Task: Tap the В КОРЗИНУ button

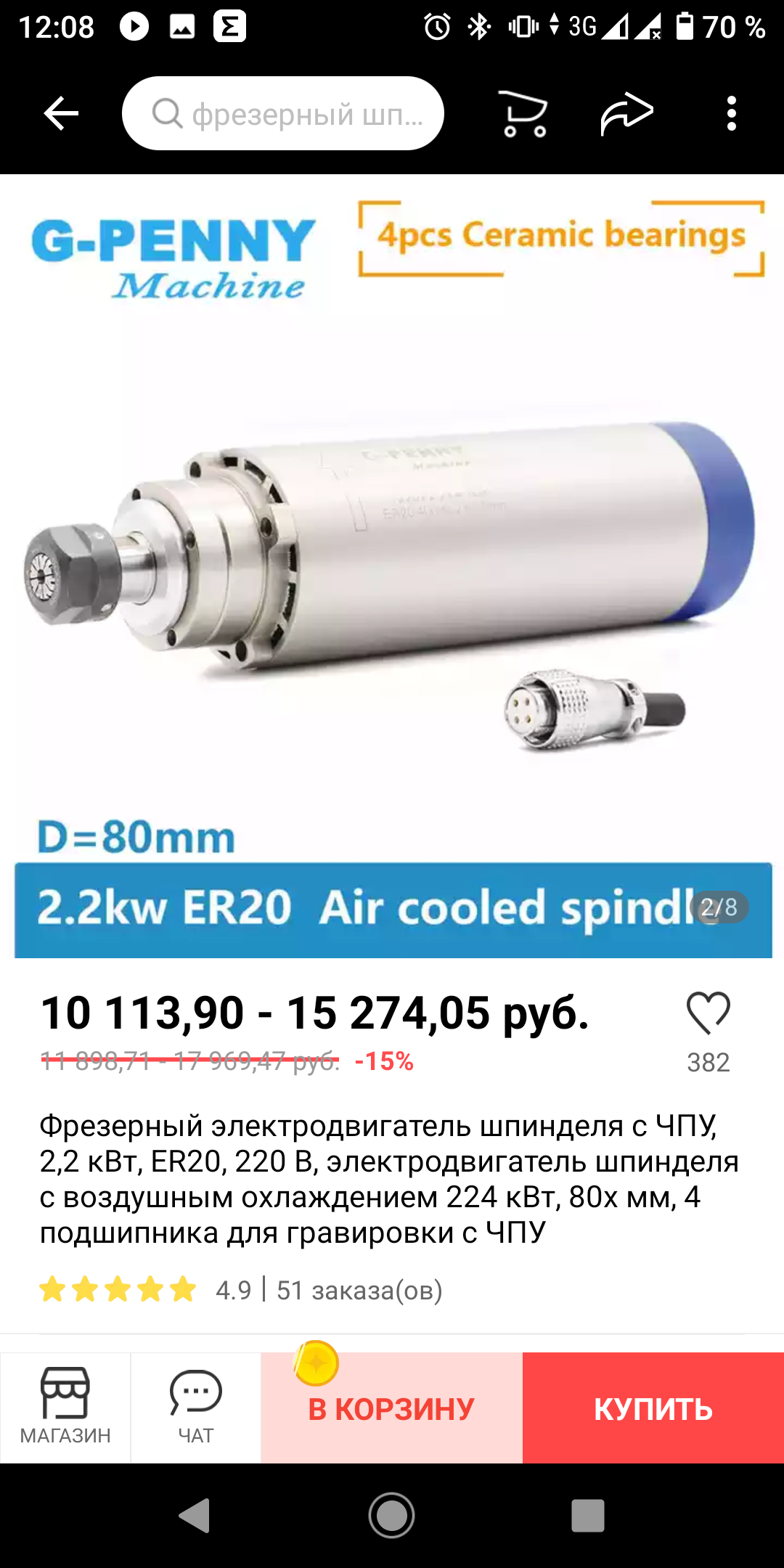Action: [x=392, y=1408]
